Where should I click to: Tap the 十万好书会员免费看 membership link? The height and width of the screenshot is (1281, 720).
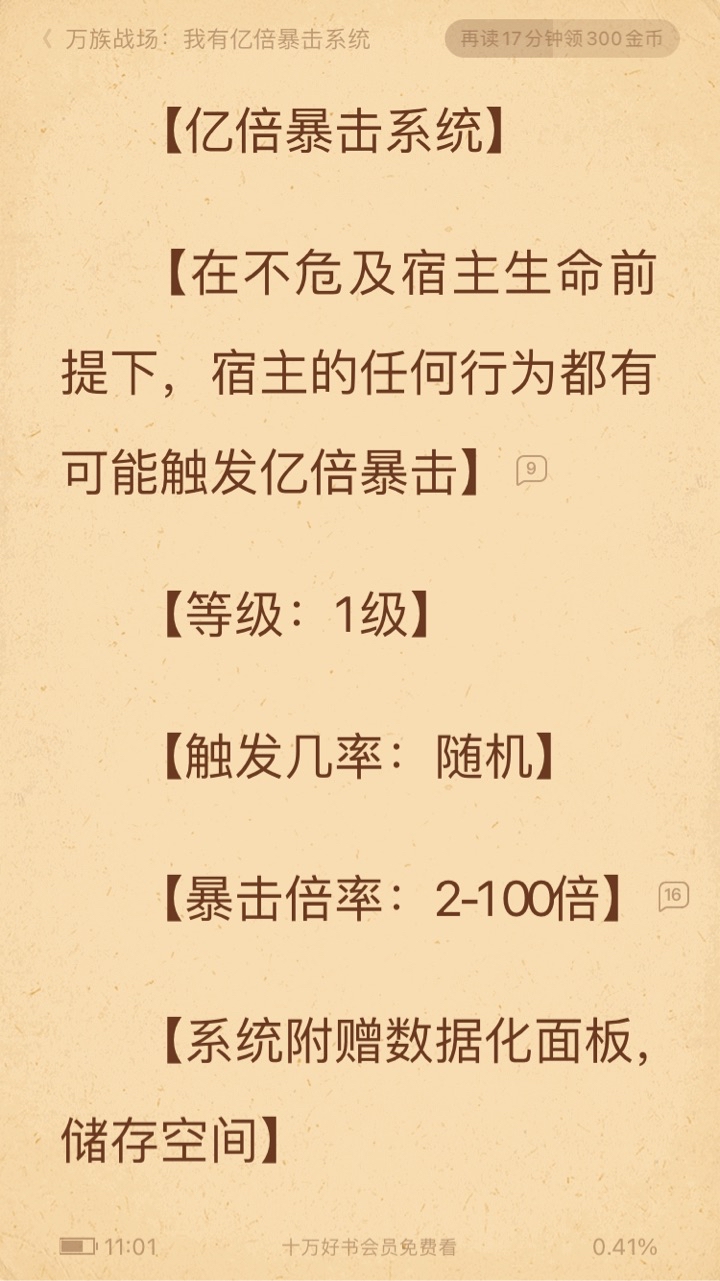coord(369,1247)
